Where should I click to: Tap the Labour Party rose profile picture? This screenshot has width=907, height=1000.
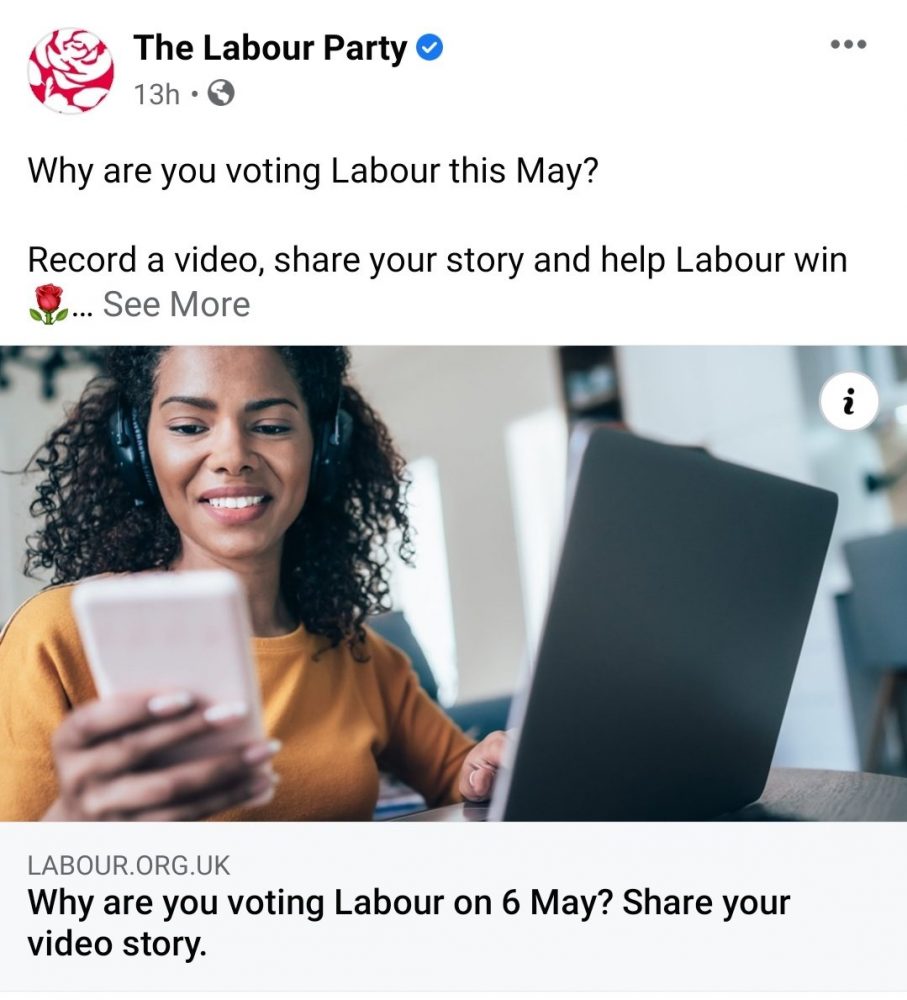(71, 70)
